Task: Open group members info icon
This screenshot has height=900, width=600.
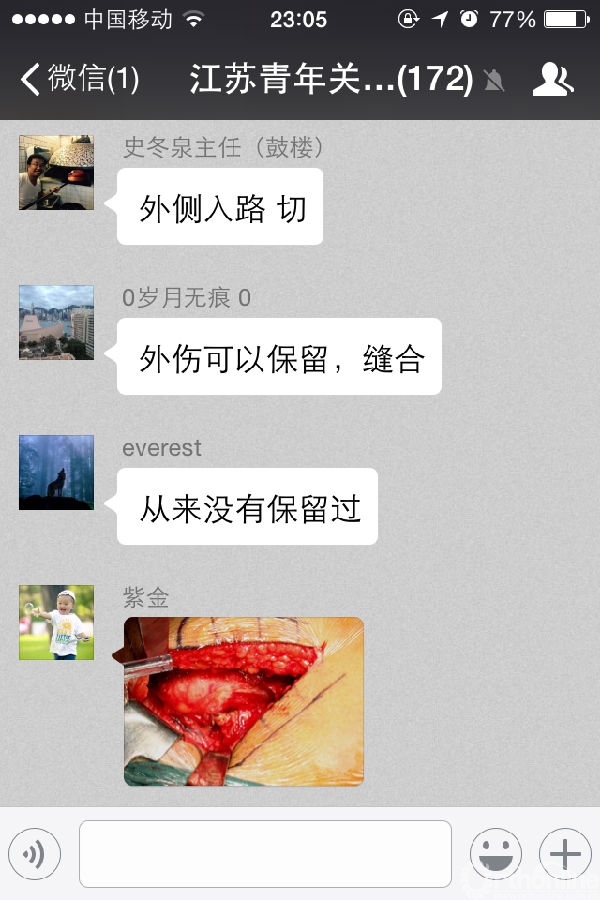Action: pyautogui.click(x=552, y=80)
